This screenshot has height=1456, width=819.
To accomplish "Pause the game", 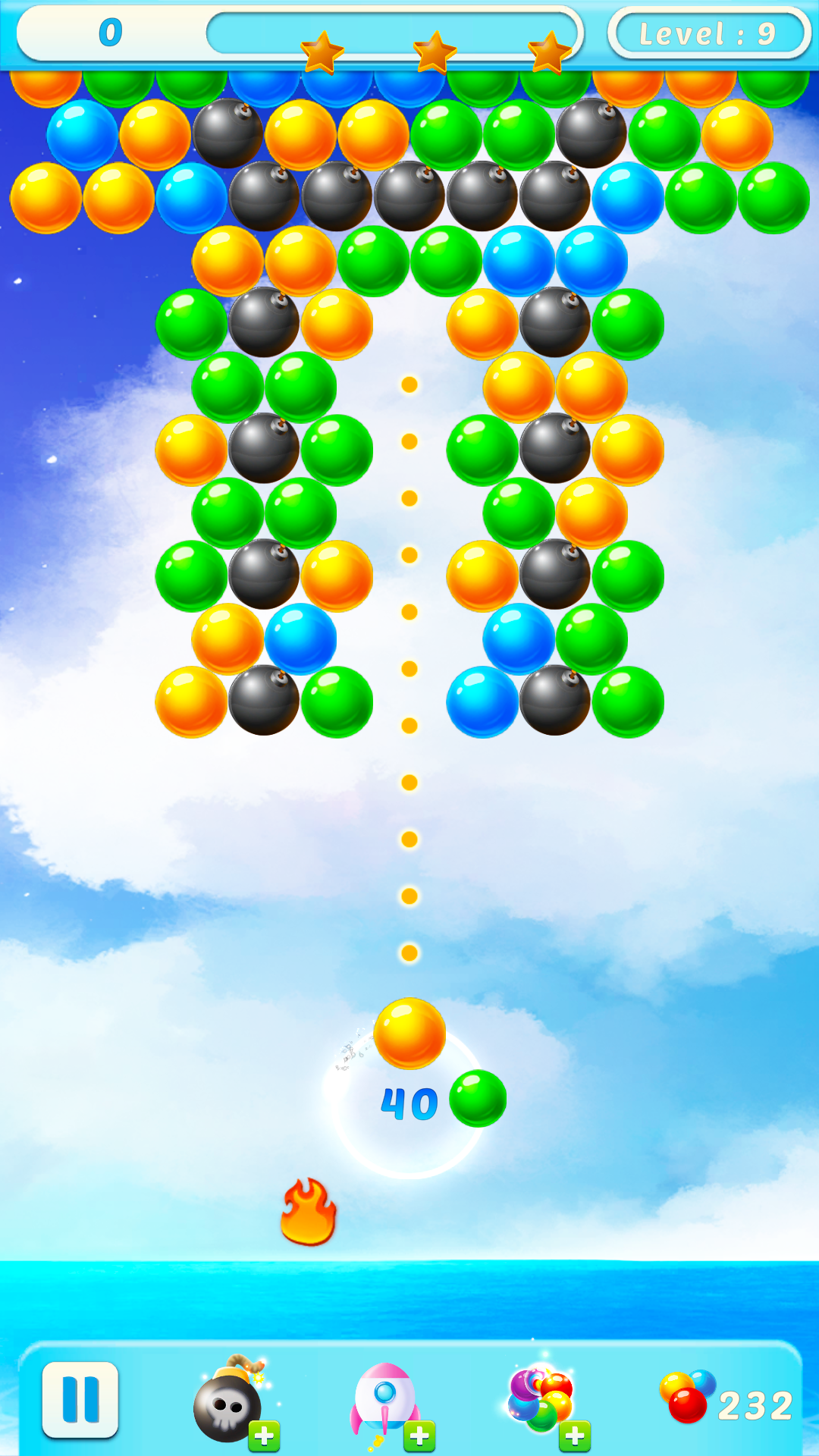I will (80, 1400).
